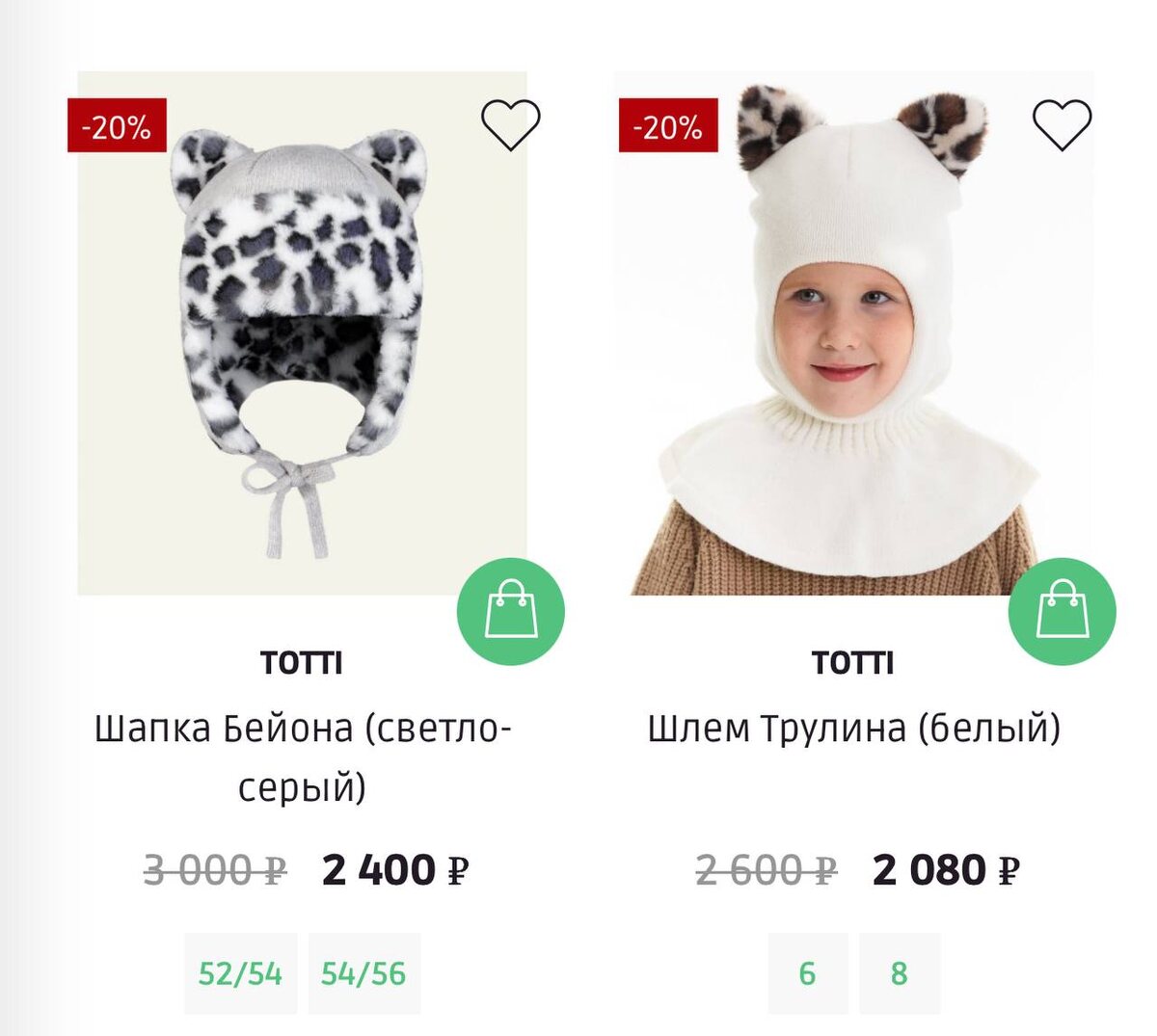The width and height of the screenshot is (1157, 1036).
Task: Choose size 6 for Шлем Трулина
Action: 808,973
